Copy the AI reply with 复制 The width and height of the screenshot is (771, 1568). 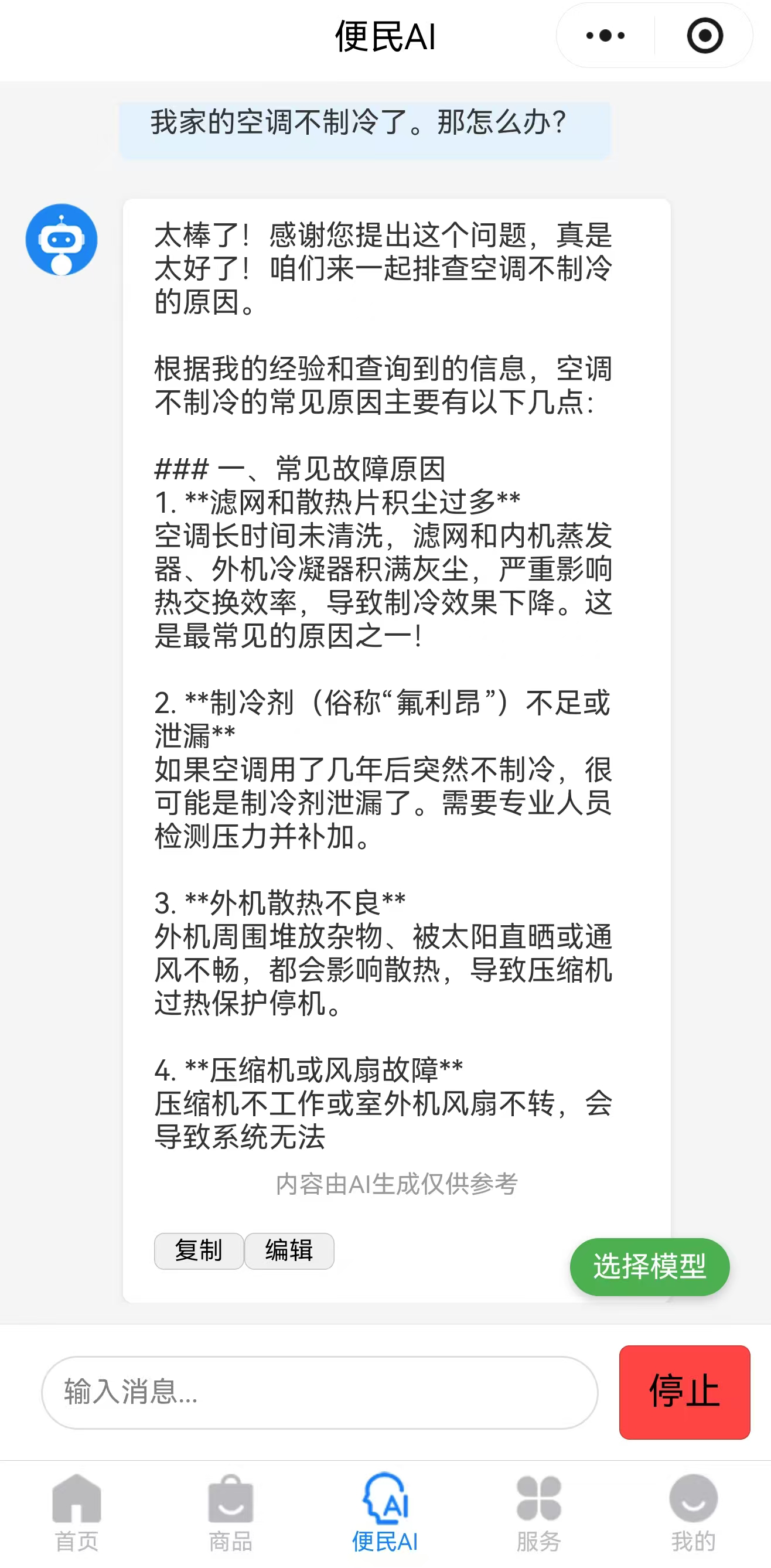tap(199, 1251)
